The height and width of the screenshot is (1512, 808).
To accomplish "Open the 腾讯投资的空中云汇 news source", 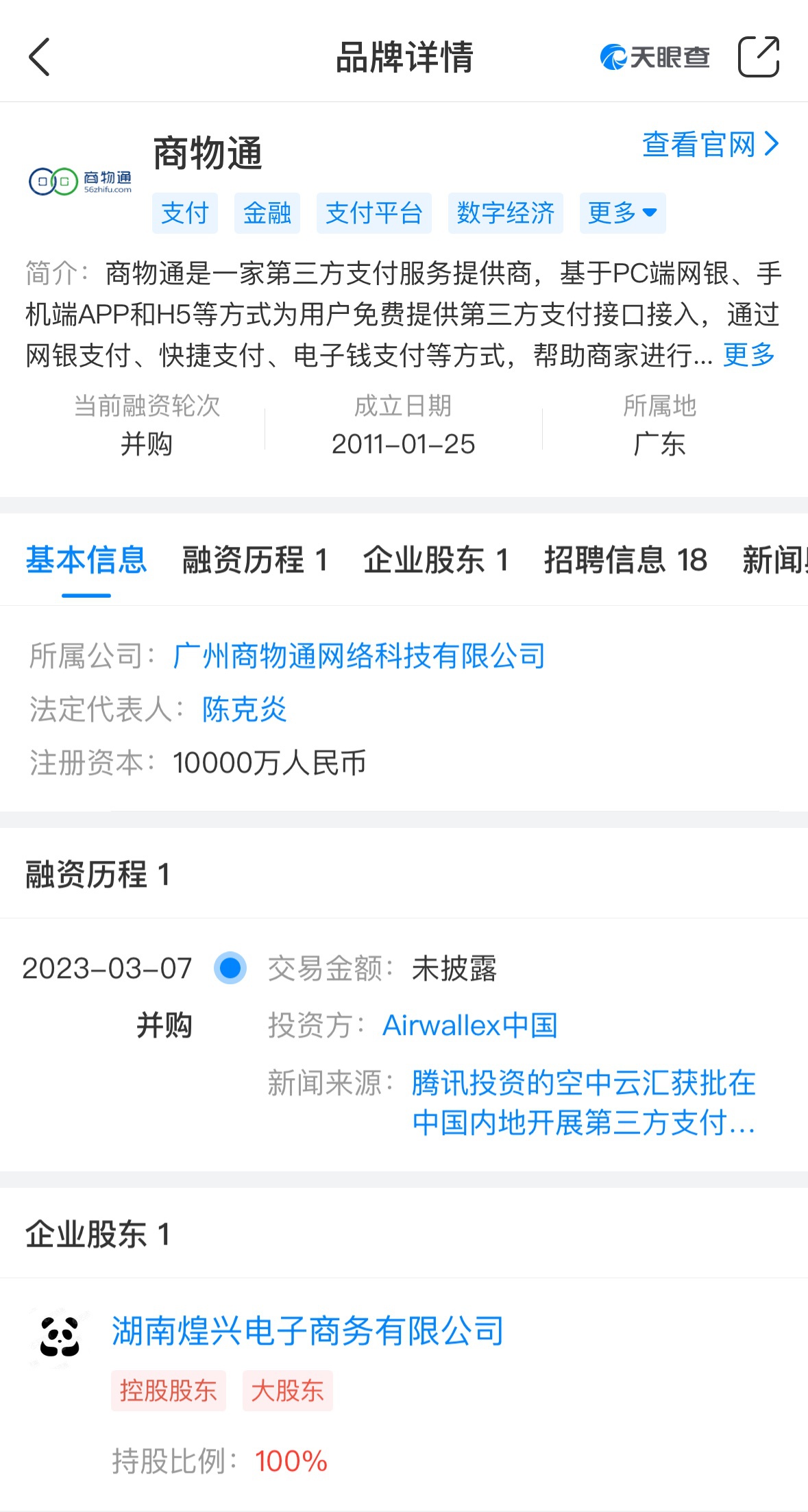I will [583, 1103].
